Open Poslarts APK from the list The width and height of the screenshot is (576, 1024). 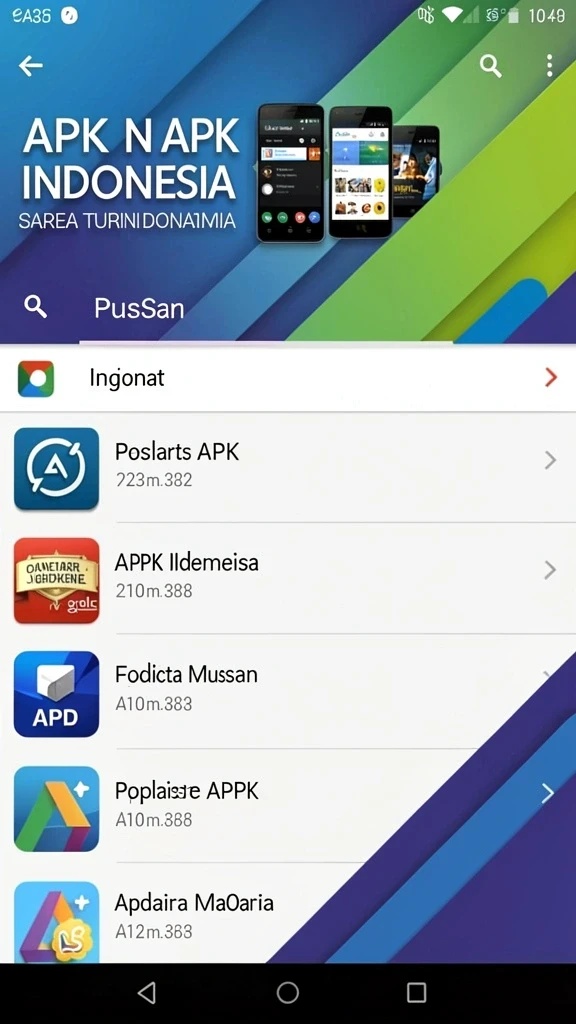(288, 468)
